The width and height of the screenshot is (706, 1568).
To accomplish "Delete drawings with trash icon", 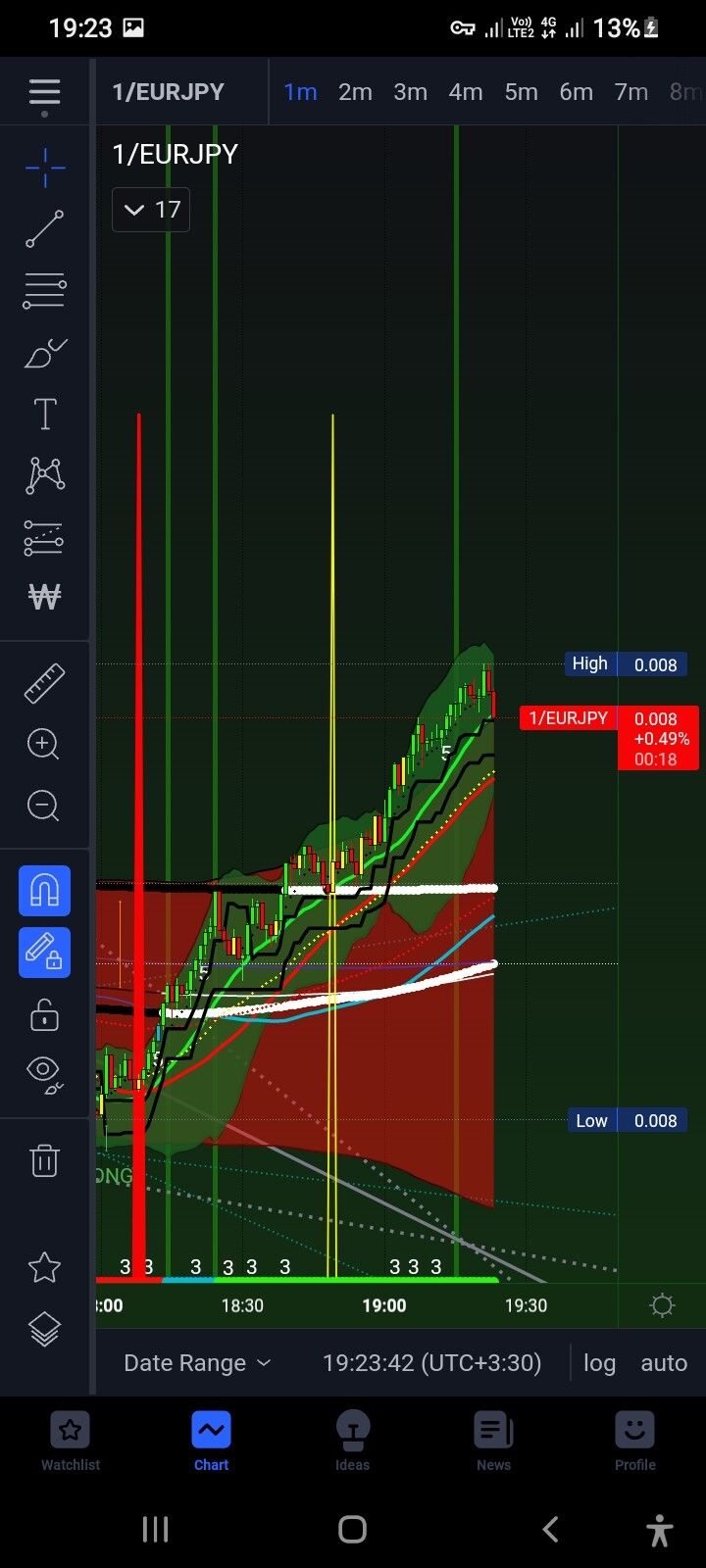I will (44, 1160).
